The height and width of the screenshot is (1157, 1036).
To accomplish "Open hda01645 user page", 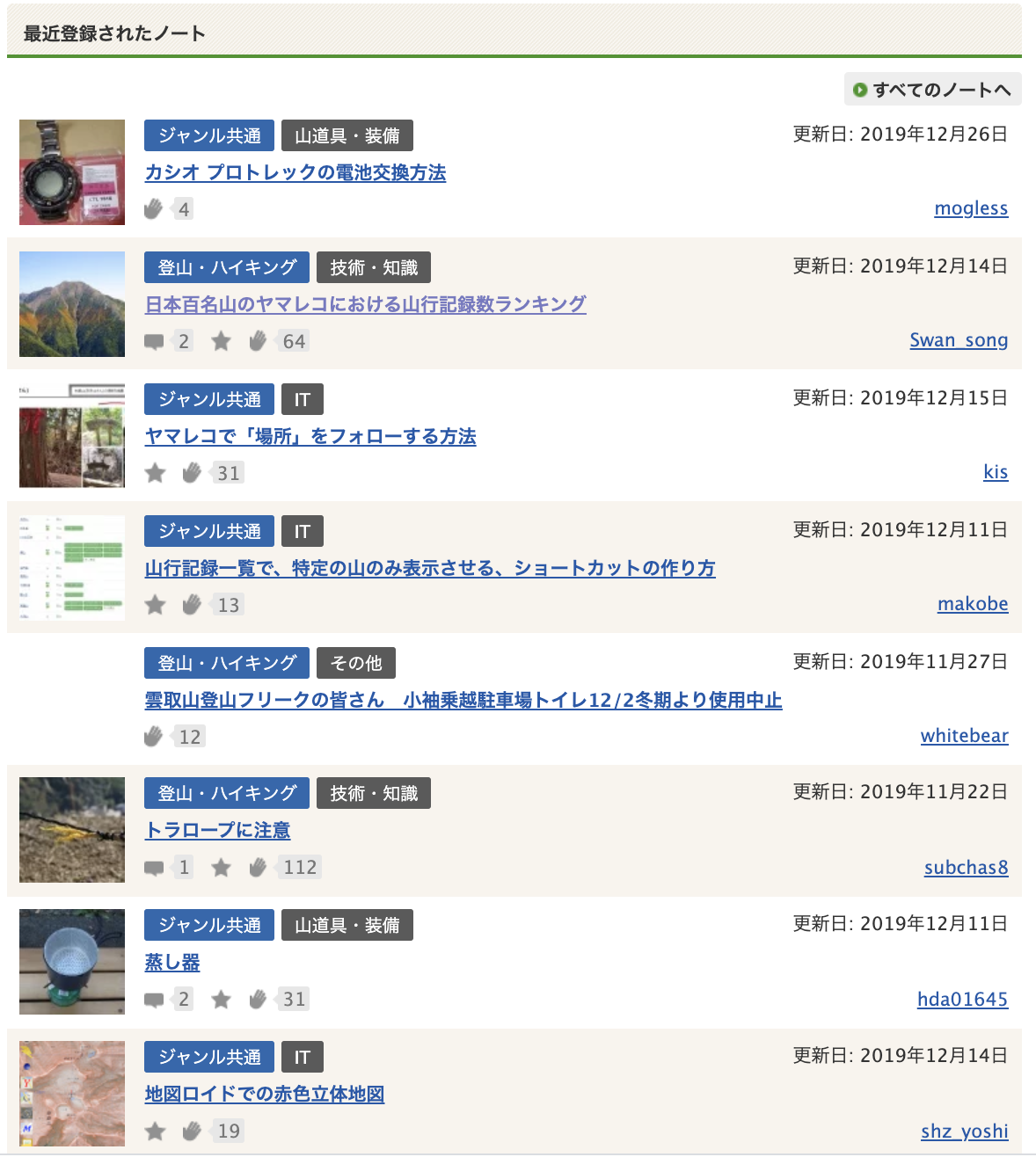I will click(962, 1000).
